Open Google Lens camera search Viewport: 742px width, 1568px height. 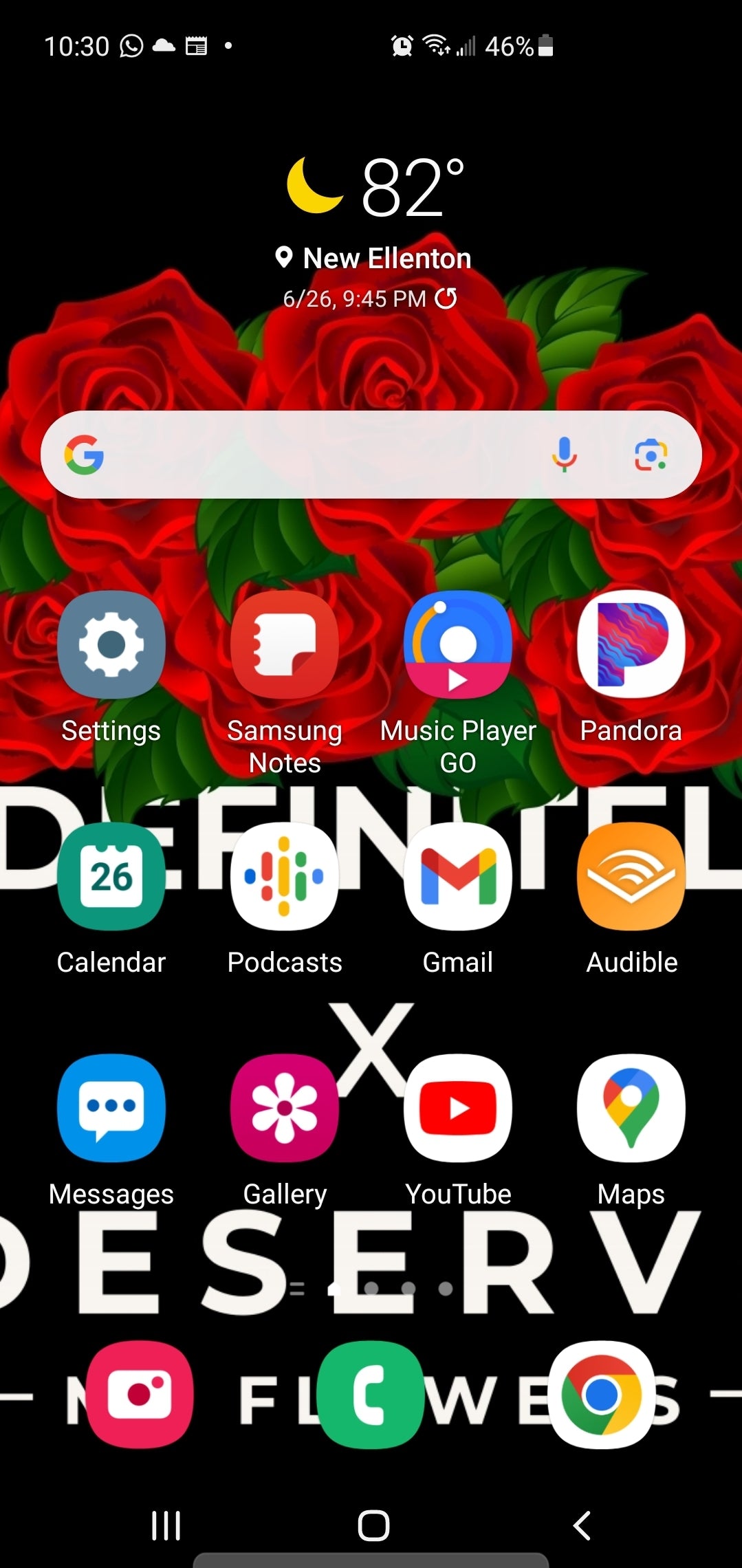coord(651,455)
